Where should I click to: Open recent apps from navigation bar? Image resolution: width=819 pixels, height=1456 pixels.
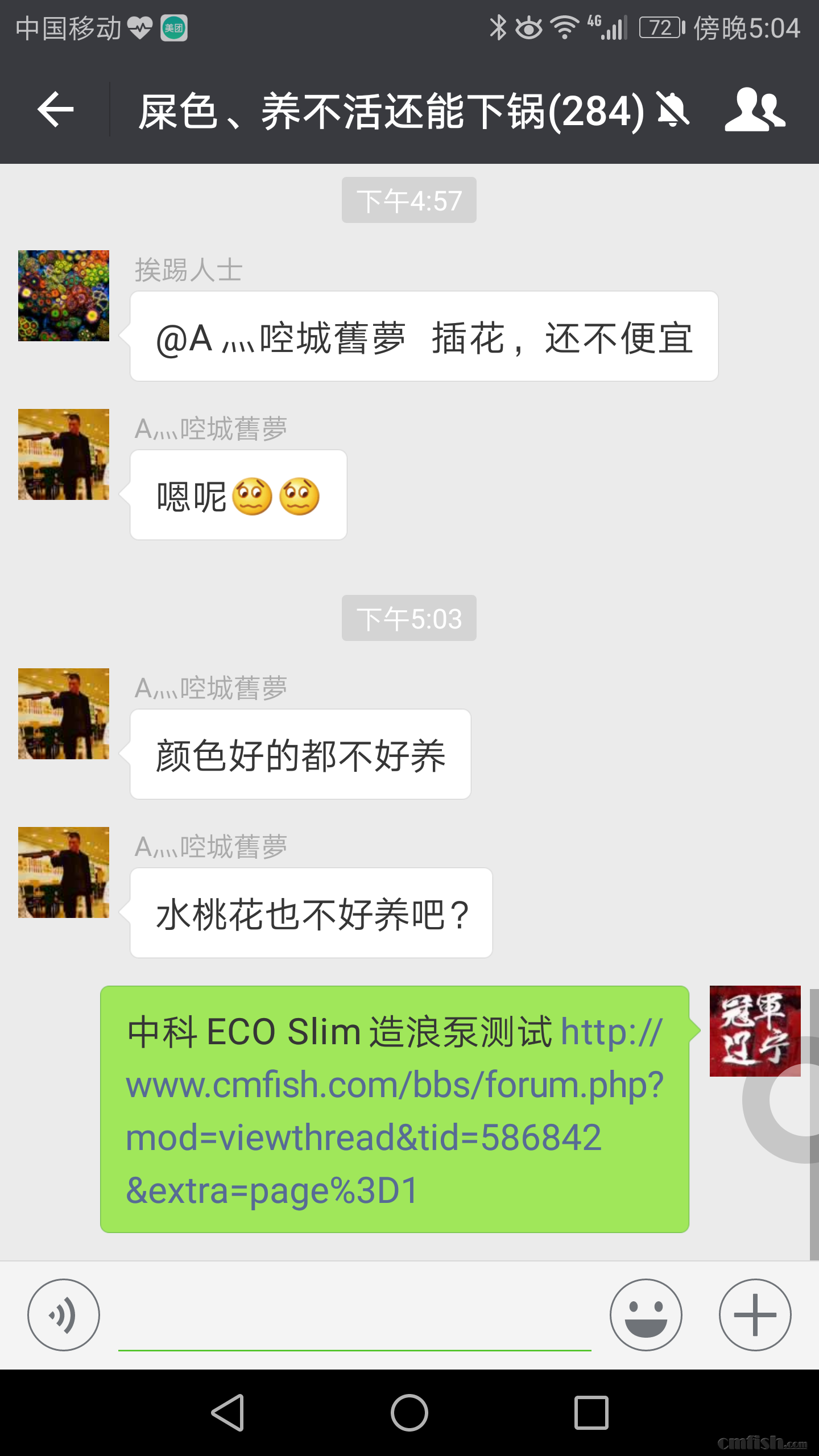pyautogui.click(x=591, y=1412)
